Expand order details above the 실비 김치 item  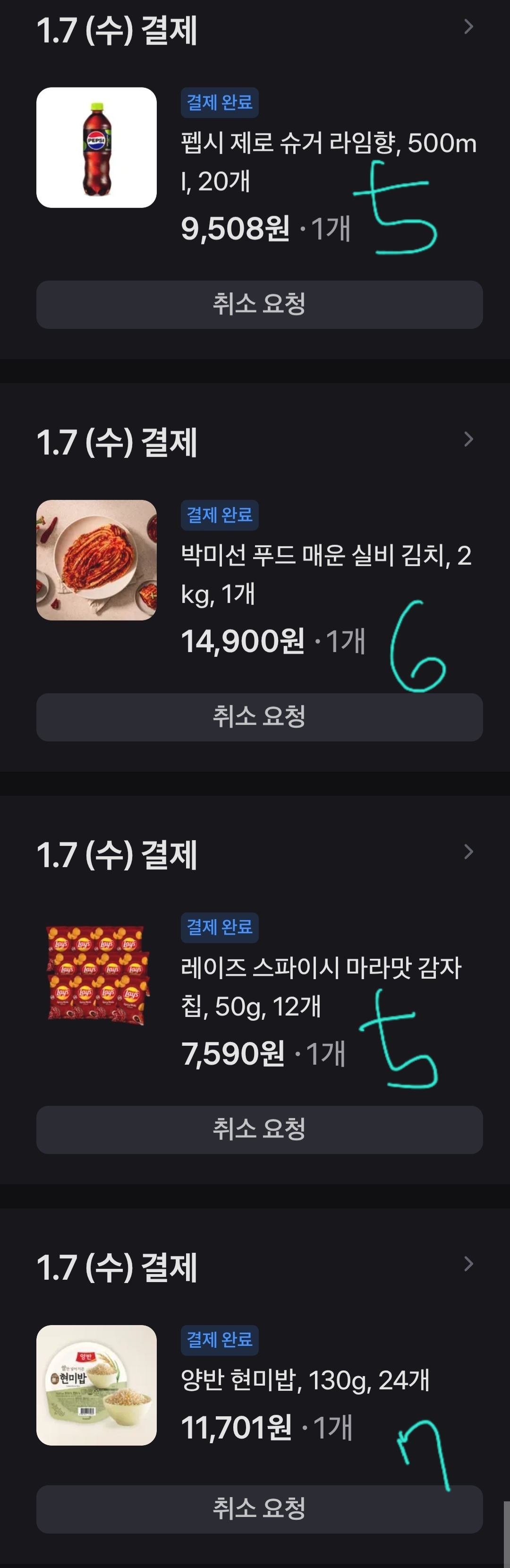pos(468,439)
